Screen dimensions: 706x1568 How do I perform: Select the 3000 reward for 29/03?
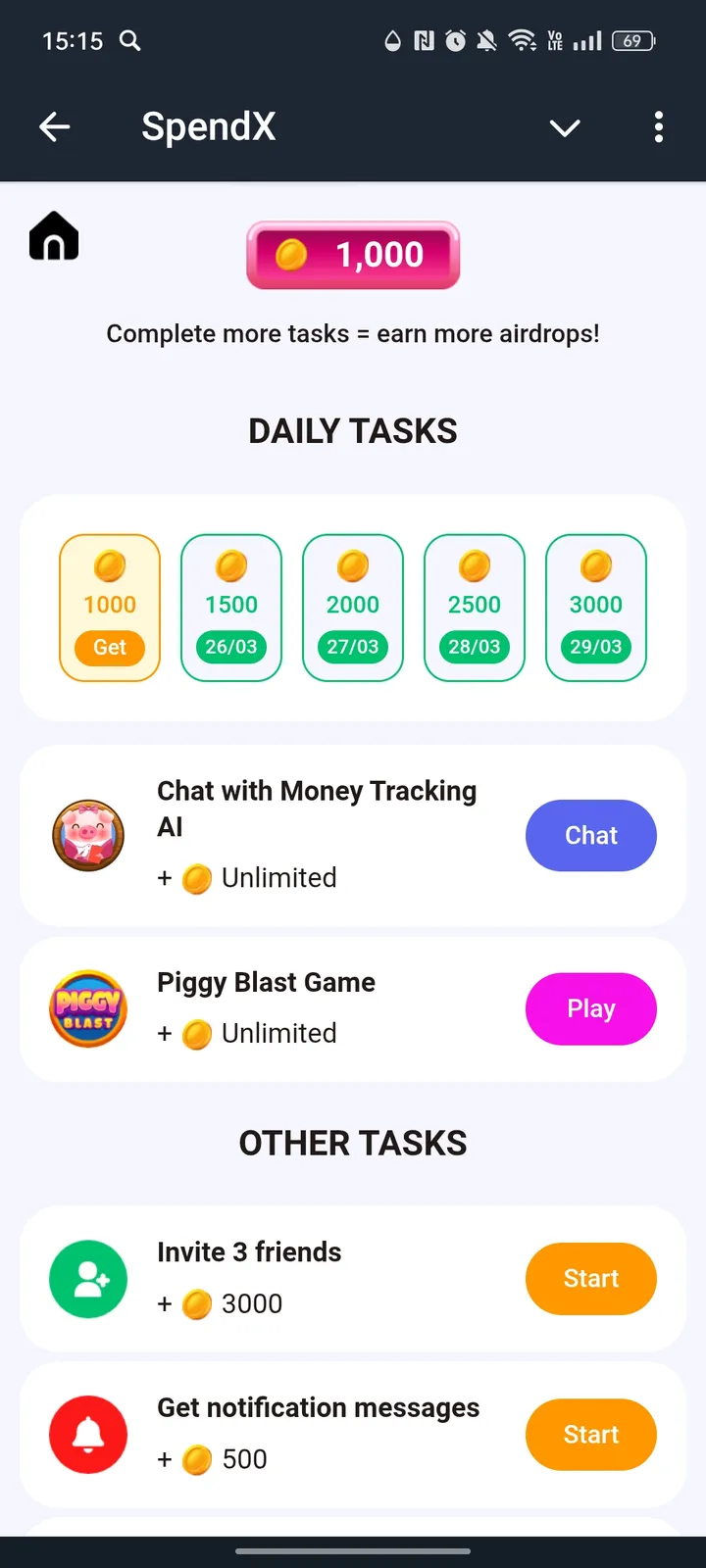tap(596, 608)
